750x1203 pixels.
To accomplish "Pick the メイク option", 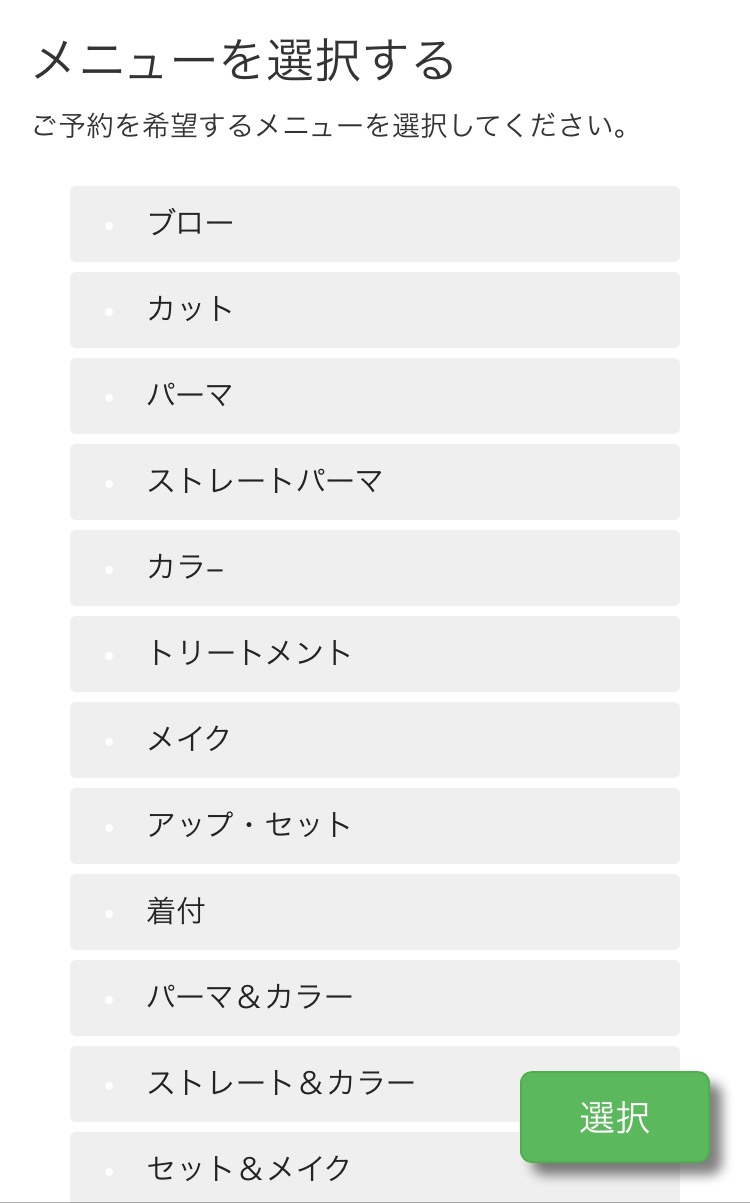I will coord(375,740).
